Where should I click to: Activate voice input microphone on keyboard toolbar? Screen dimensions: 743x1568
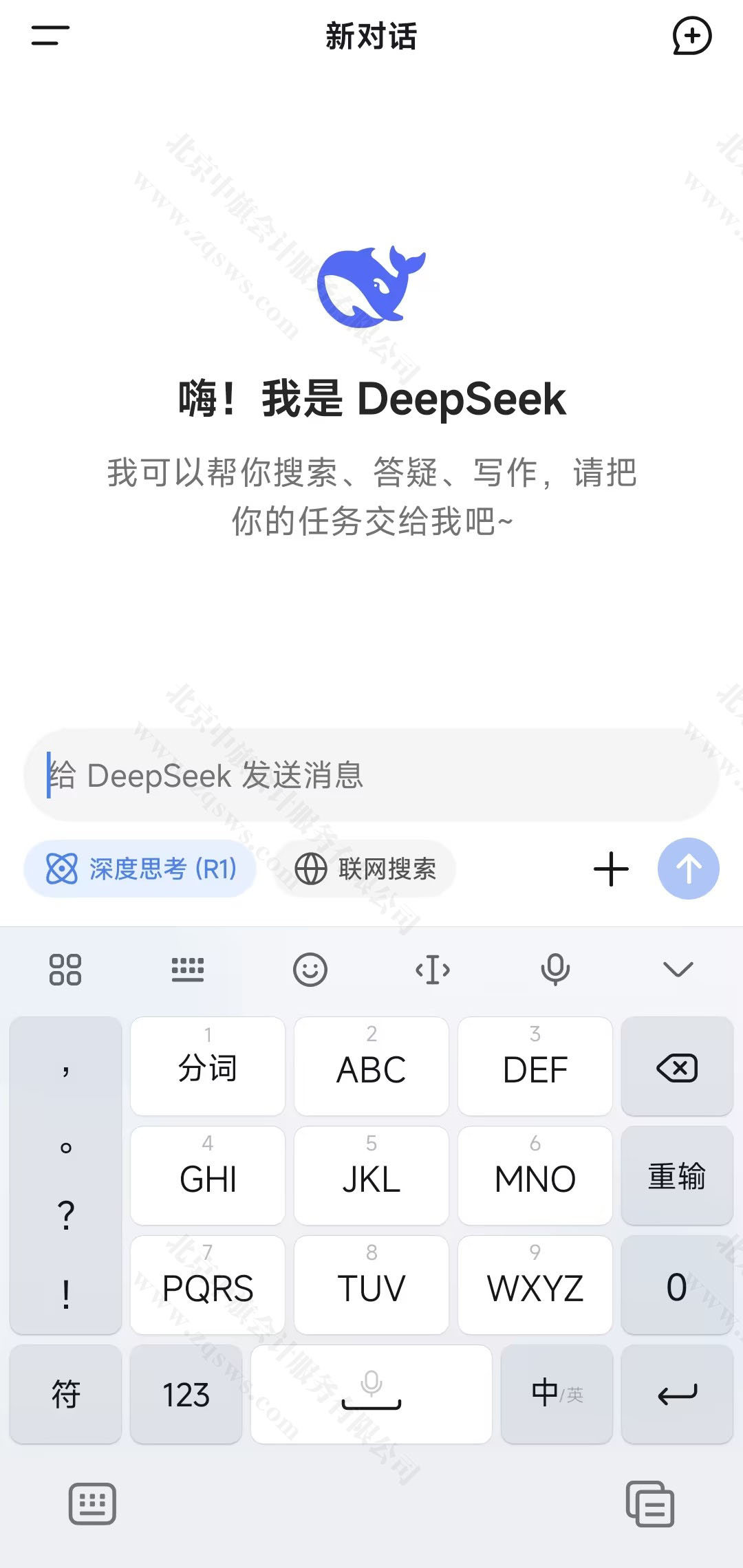[554, 970]
